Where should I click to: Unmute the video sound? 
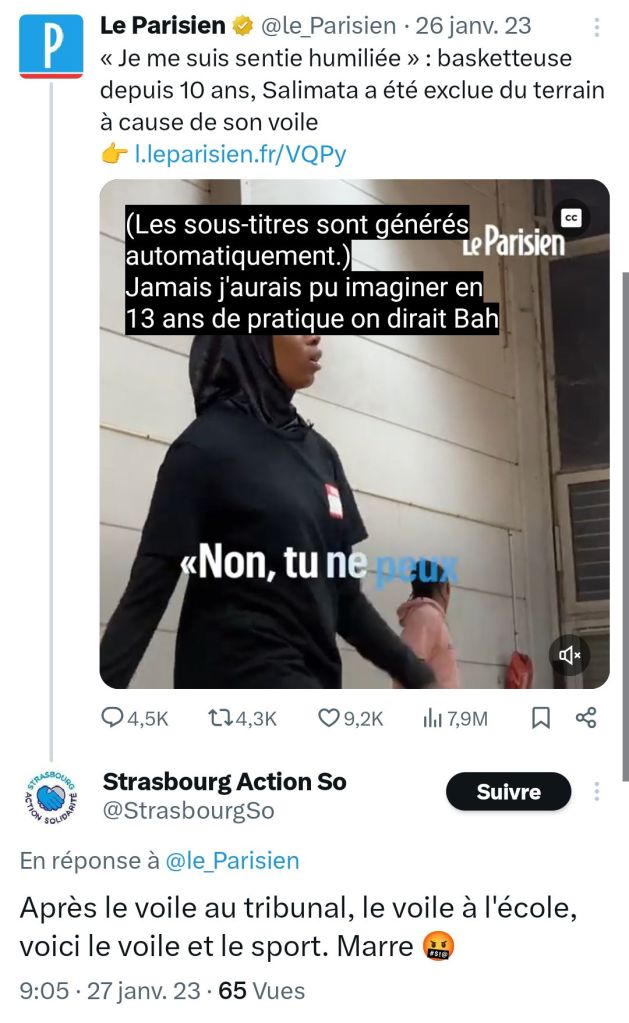coord(570,655)
